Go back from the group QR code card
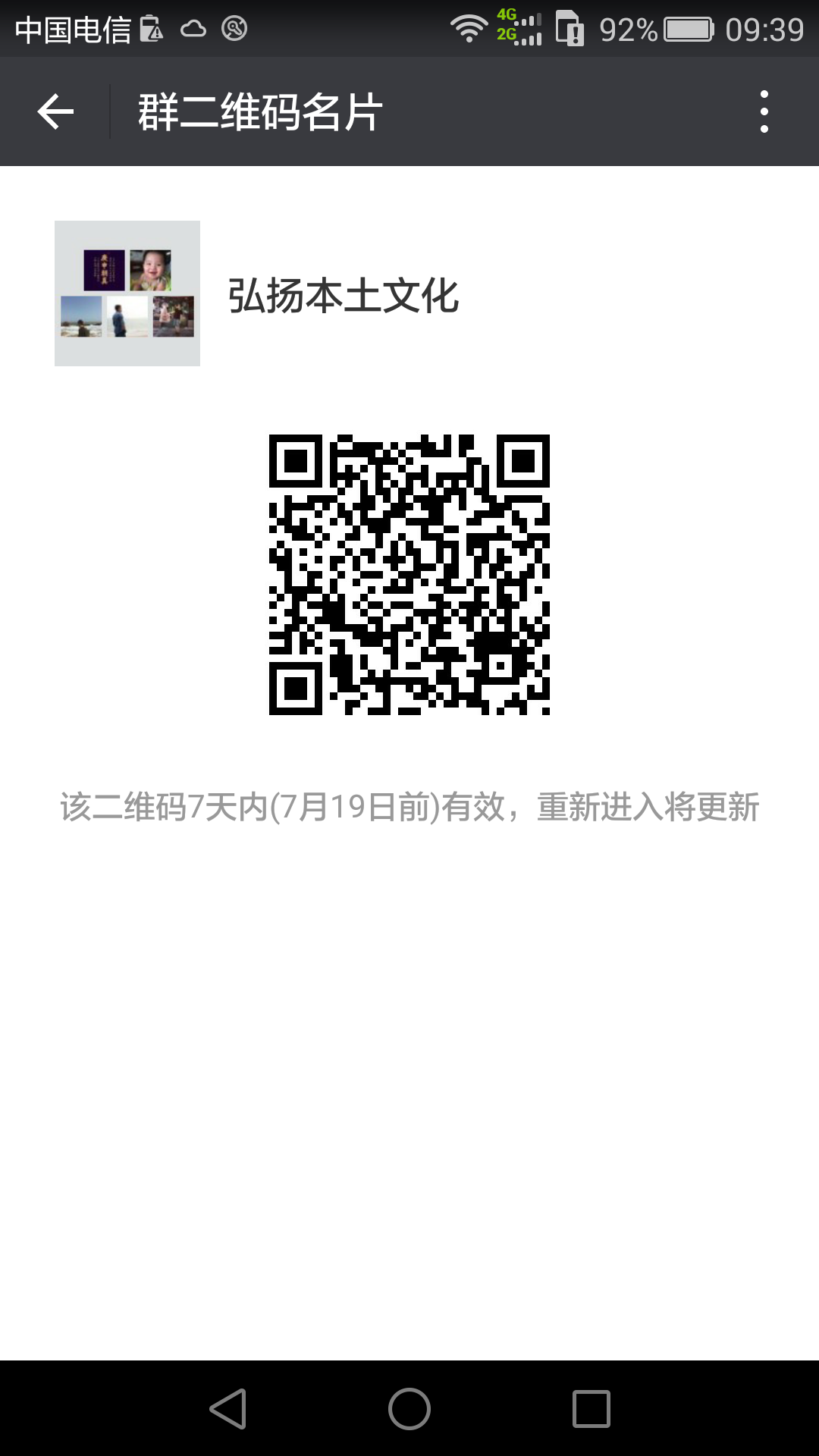 pyautogui.click(x=55, y=112)
